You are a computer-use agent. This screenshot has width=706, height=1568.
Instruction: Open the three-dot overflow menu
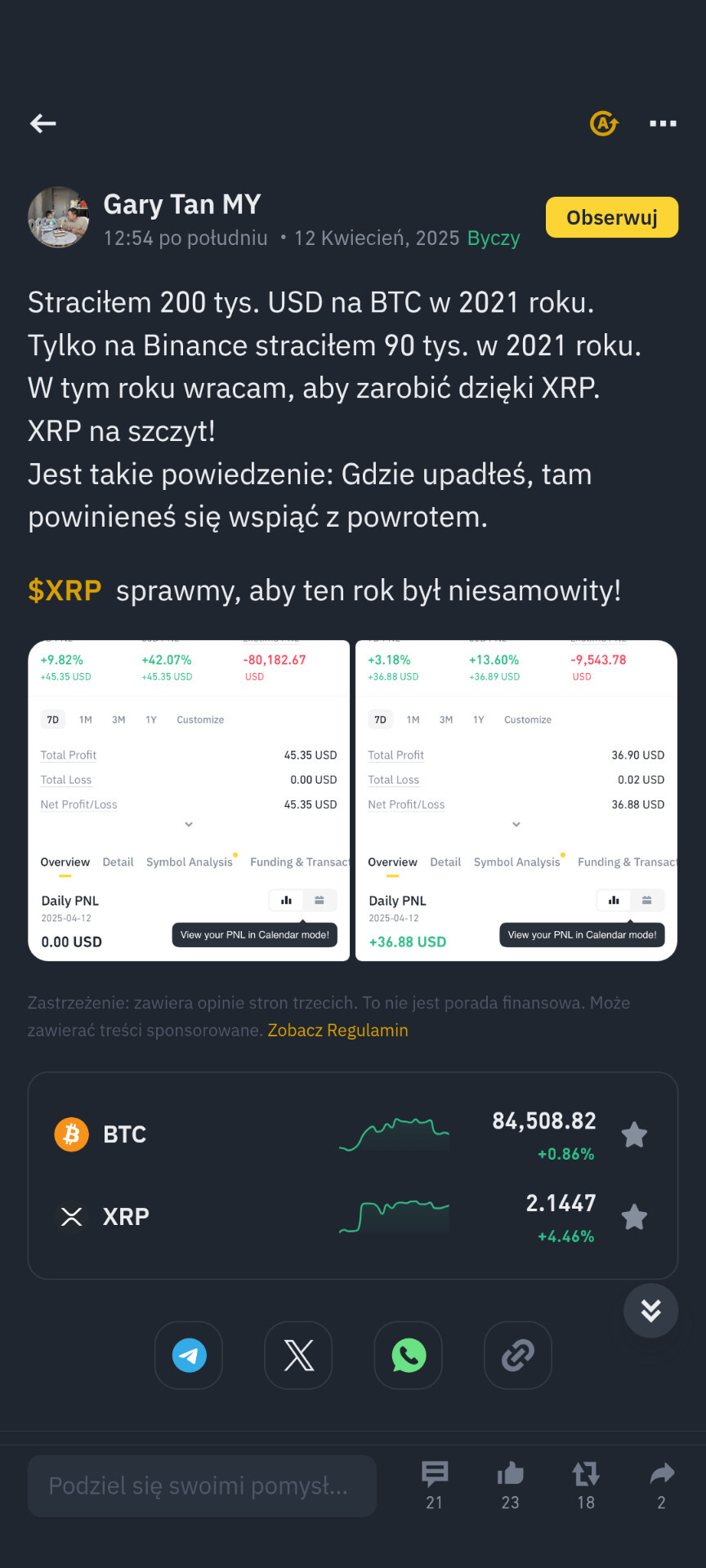[x=663, y=123]
